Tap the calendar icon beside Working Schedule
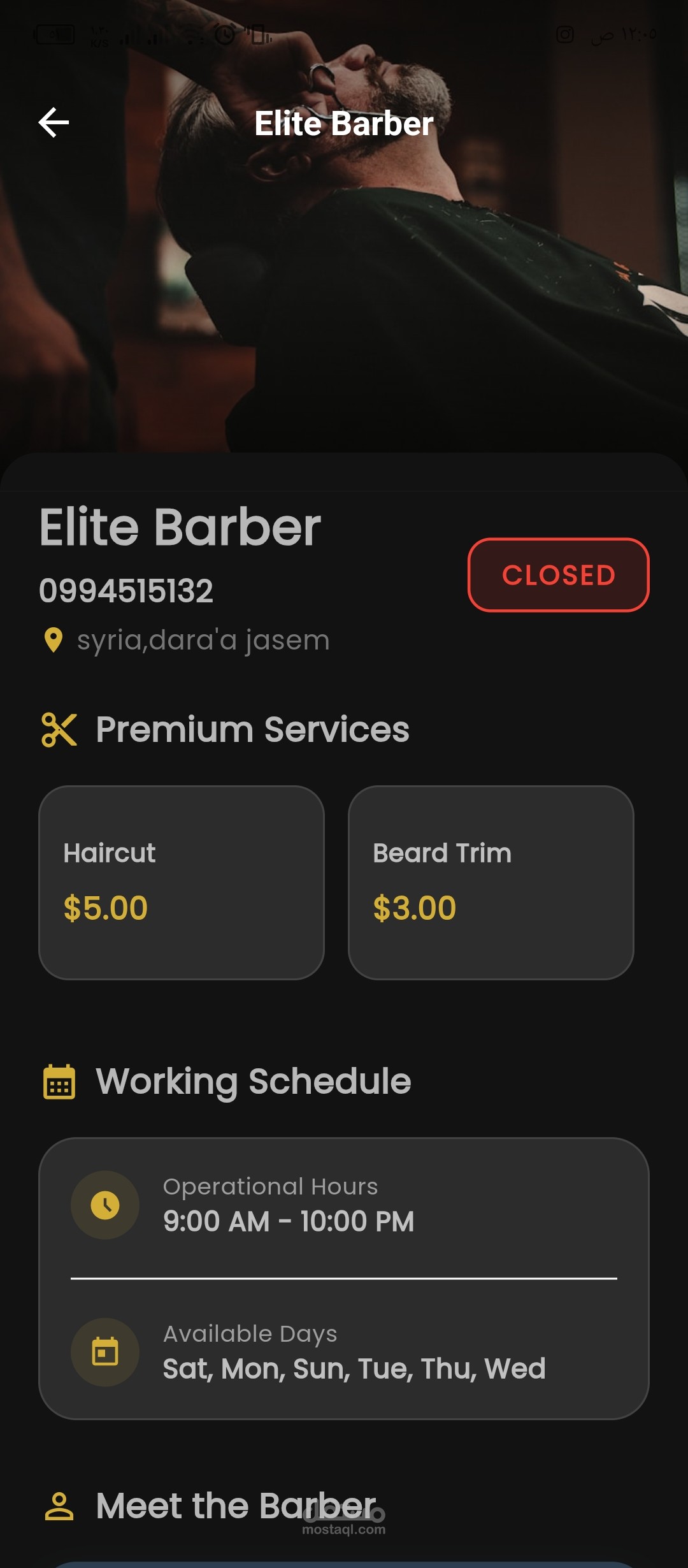 [59, 1080]
